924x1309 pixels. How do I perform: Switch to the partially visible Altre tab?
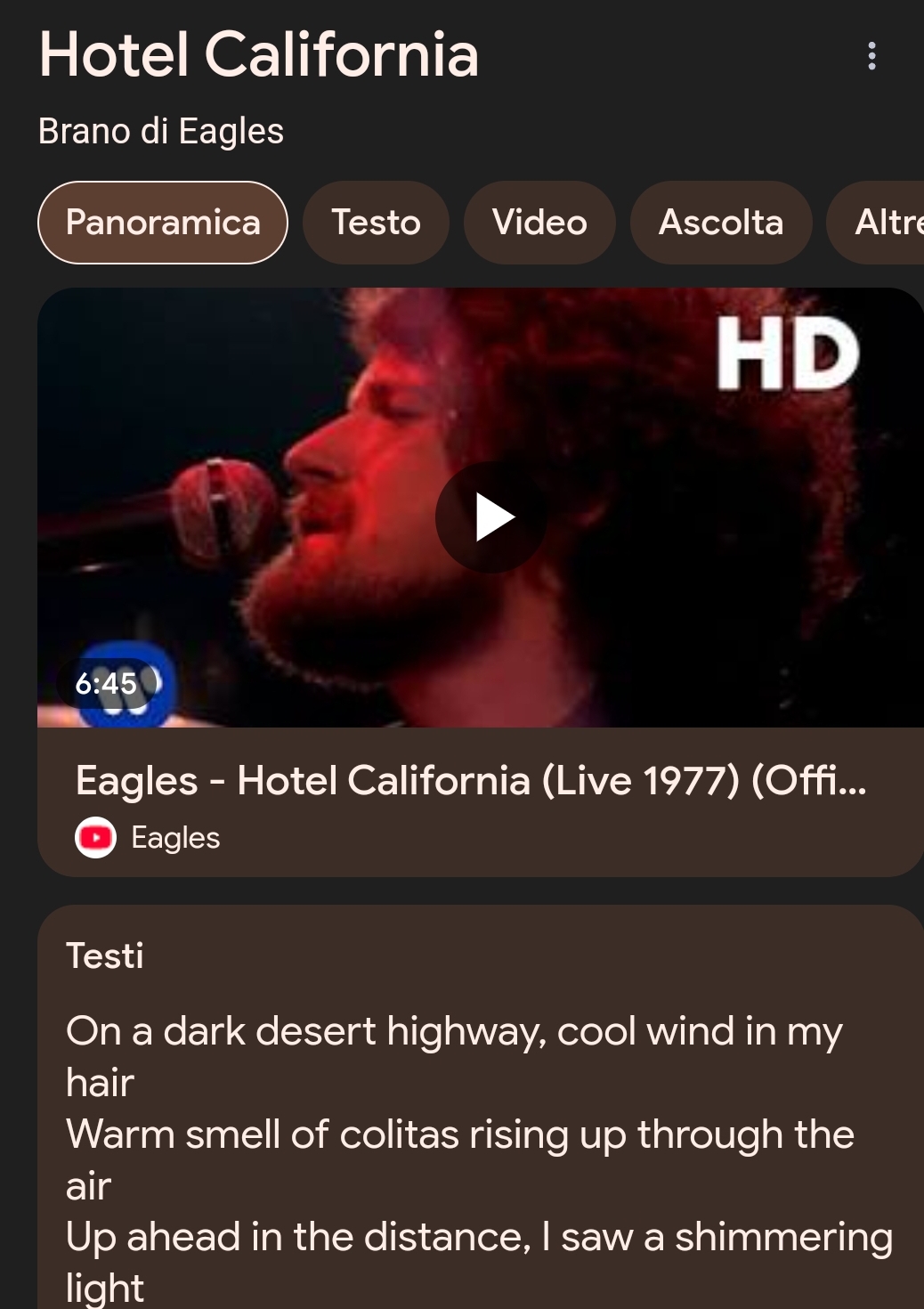(886, 223)
